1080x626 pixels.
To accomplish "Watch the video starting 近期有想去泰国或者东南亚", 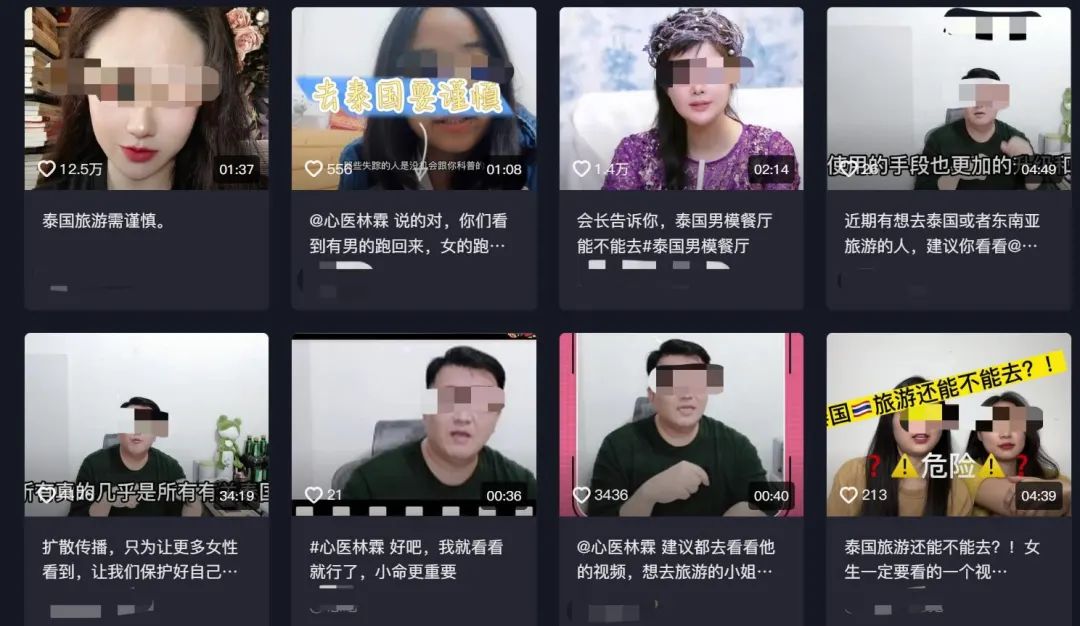I will [948, 99].
